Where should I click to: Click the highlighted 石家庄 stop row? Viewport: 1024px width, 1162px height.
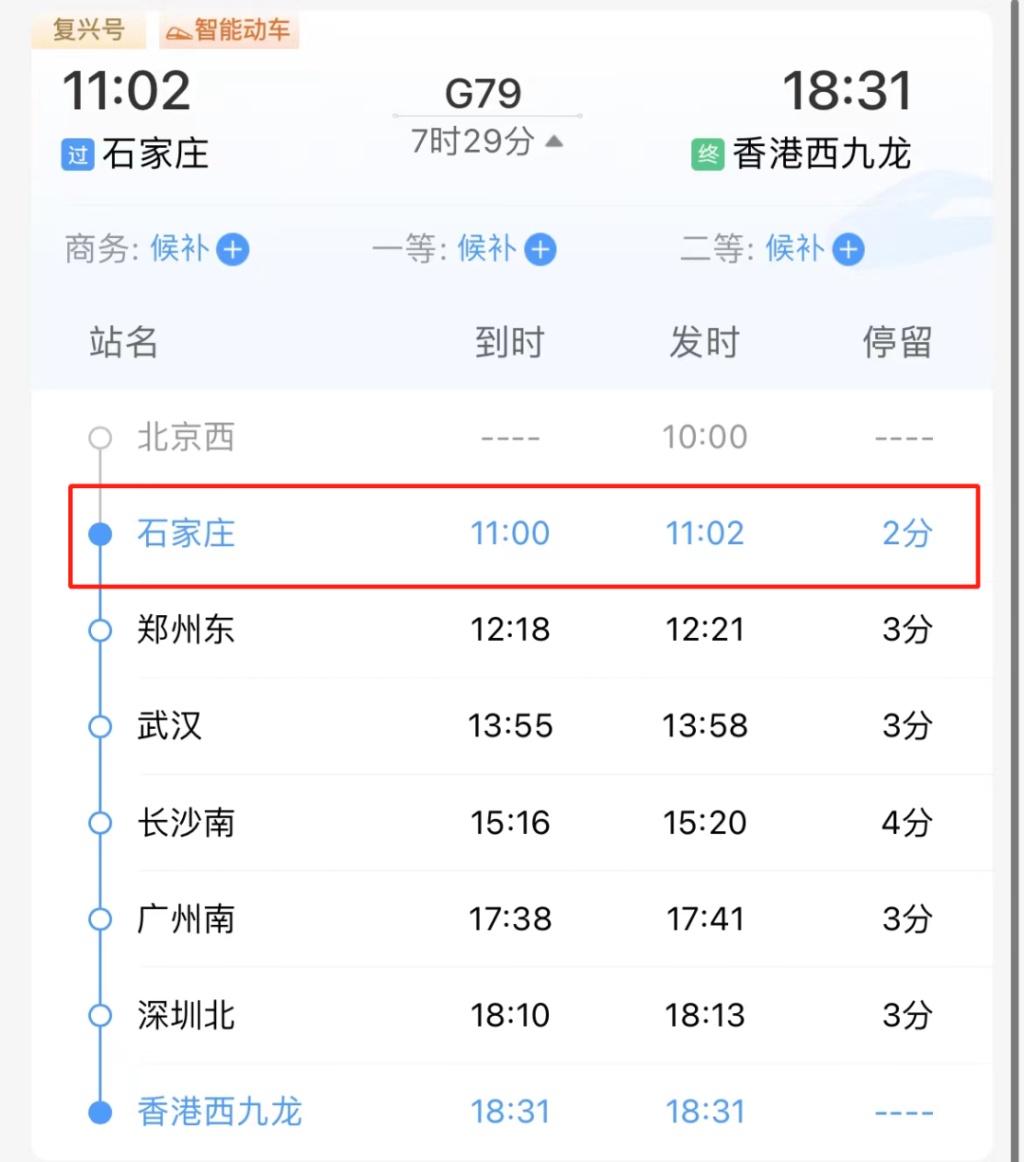point(512,534)
